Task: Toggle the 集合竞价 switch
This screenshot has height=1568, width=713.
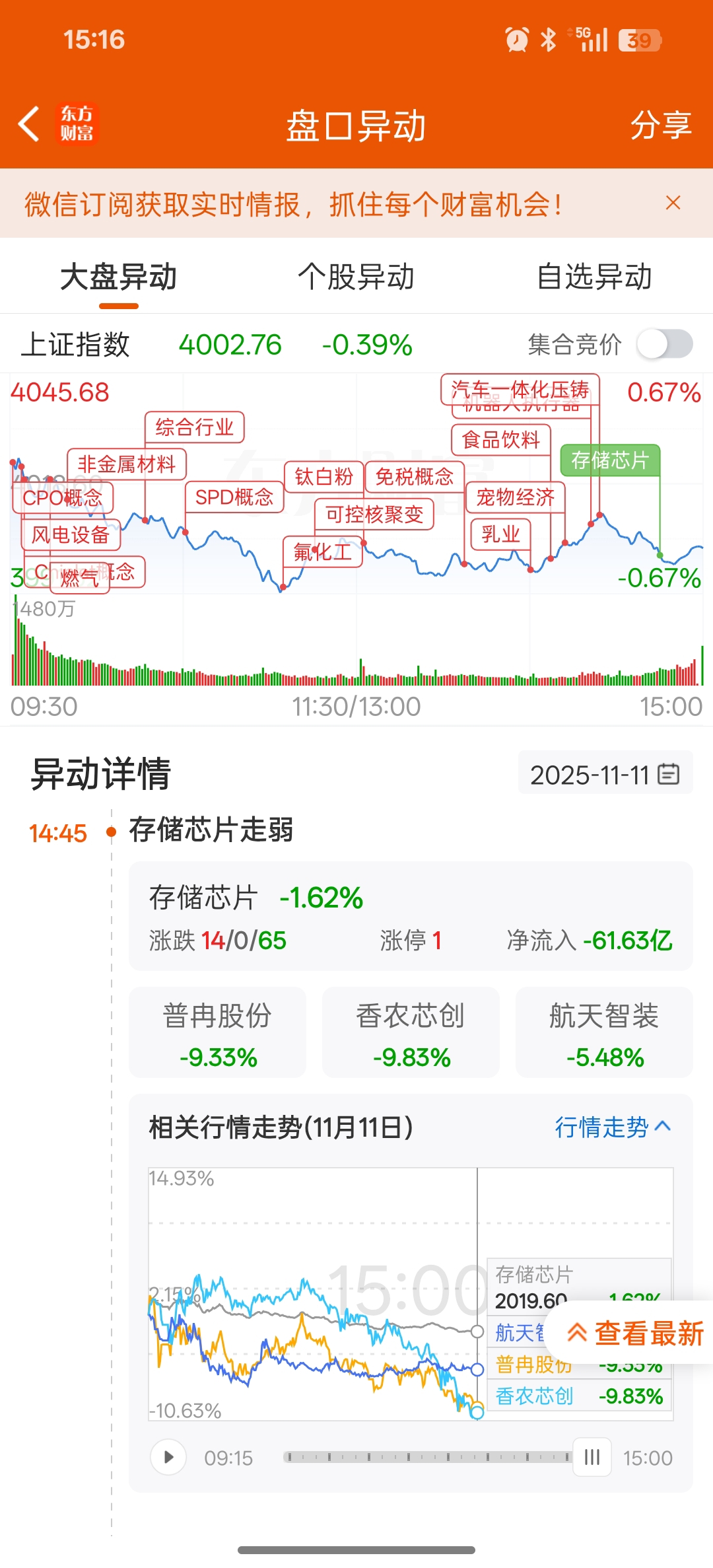Action: coord(665,344)
